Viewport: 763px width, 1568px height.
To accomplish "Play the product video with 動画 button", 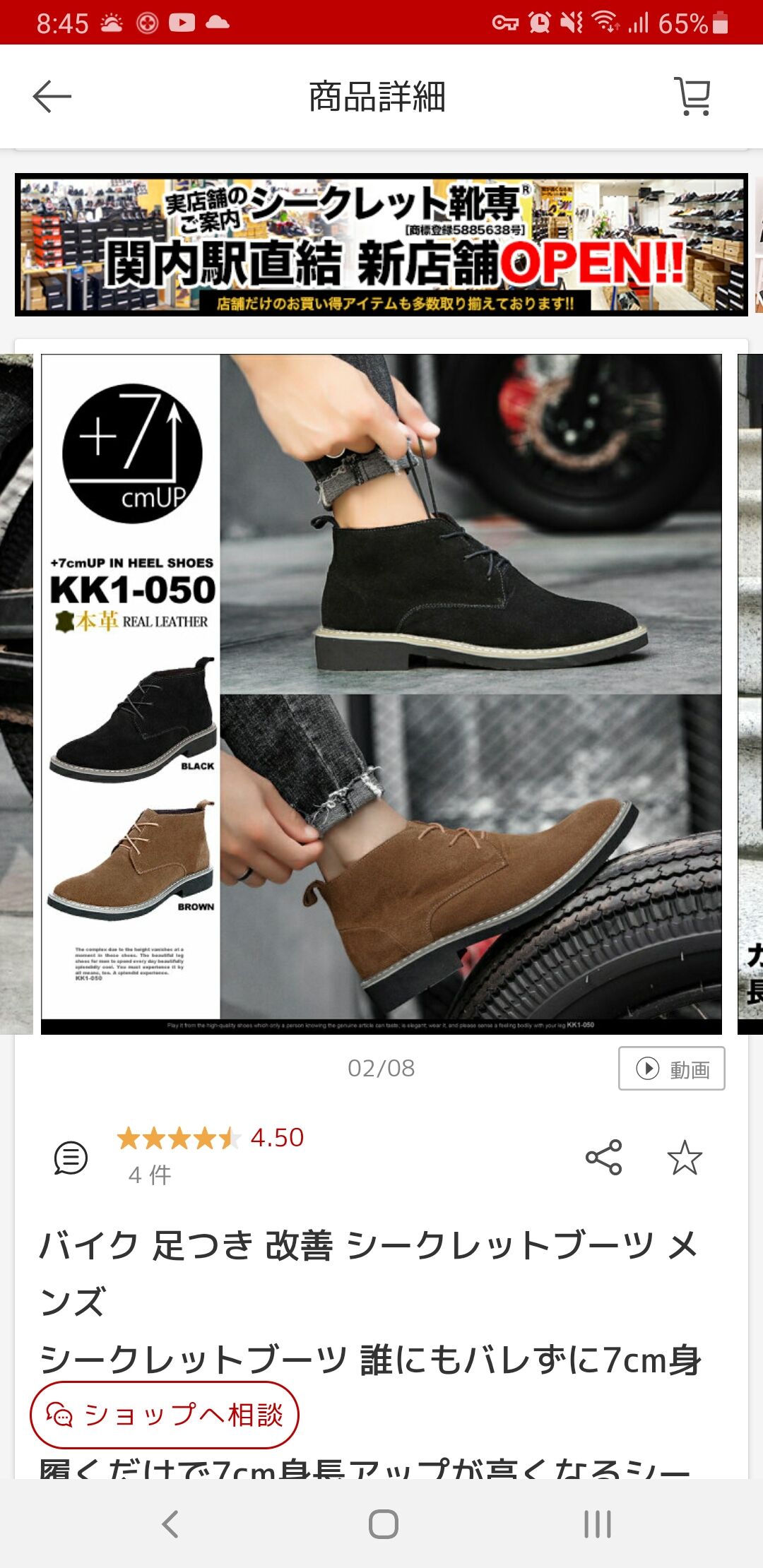I will click(x=671, y=1068).
